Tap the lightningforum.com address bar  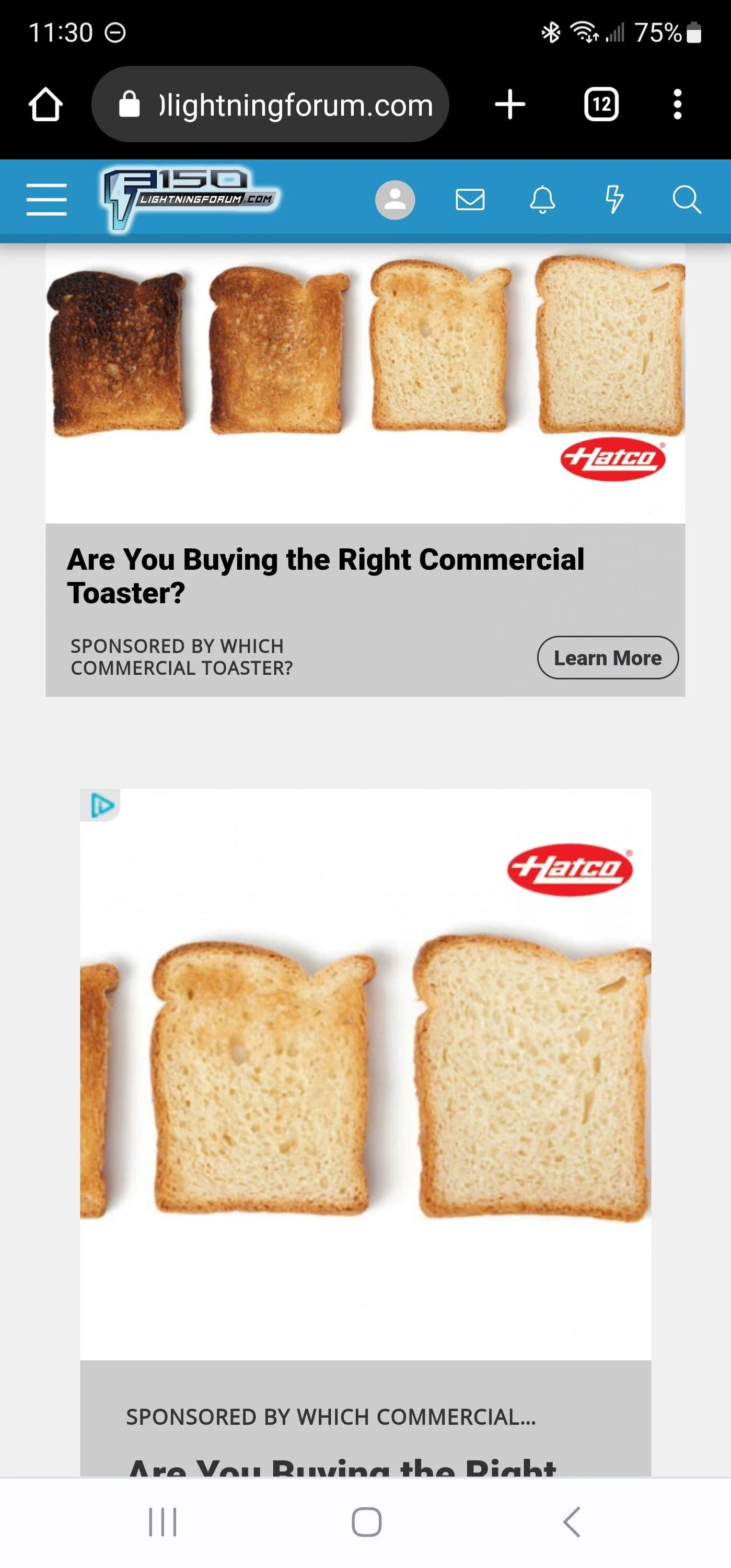[271, 105]
